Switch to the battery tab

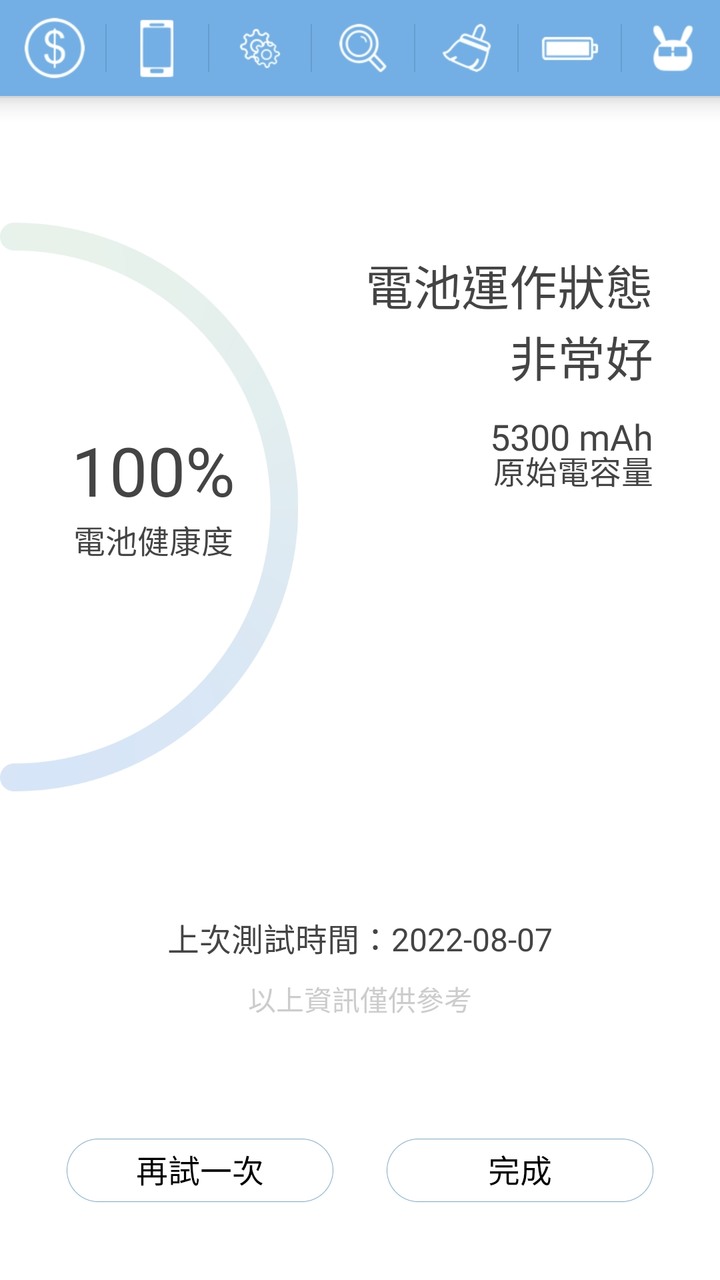click(570, 48)
